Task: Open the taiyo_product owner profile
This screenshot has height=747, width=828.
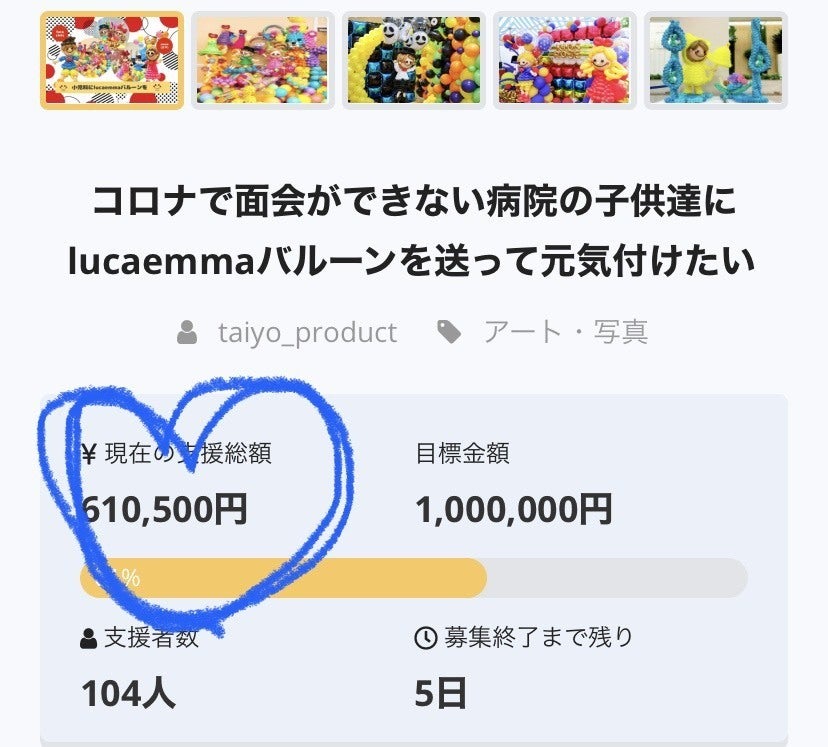Action: coord(307,332)
